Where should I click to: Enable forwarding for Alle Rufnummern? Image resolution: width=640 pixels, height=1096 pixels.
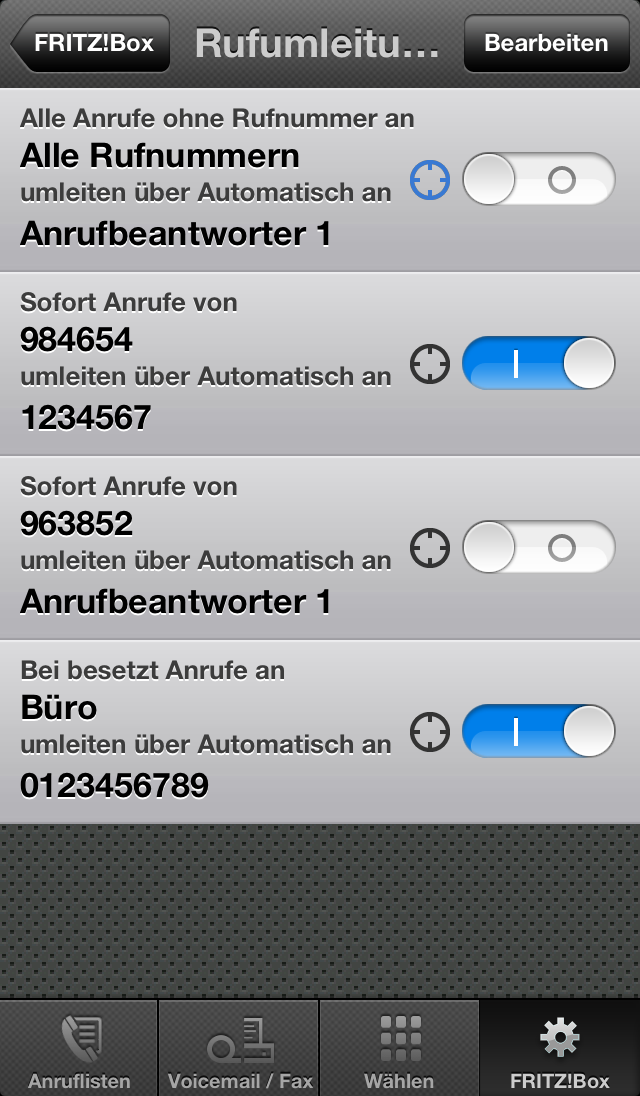point(538,180)
